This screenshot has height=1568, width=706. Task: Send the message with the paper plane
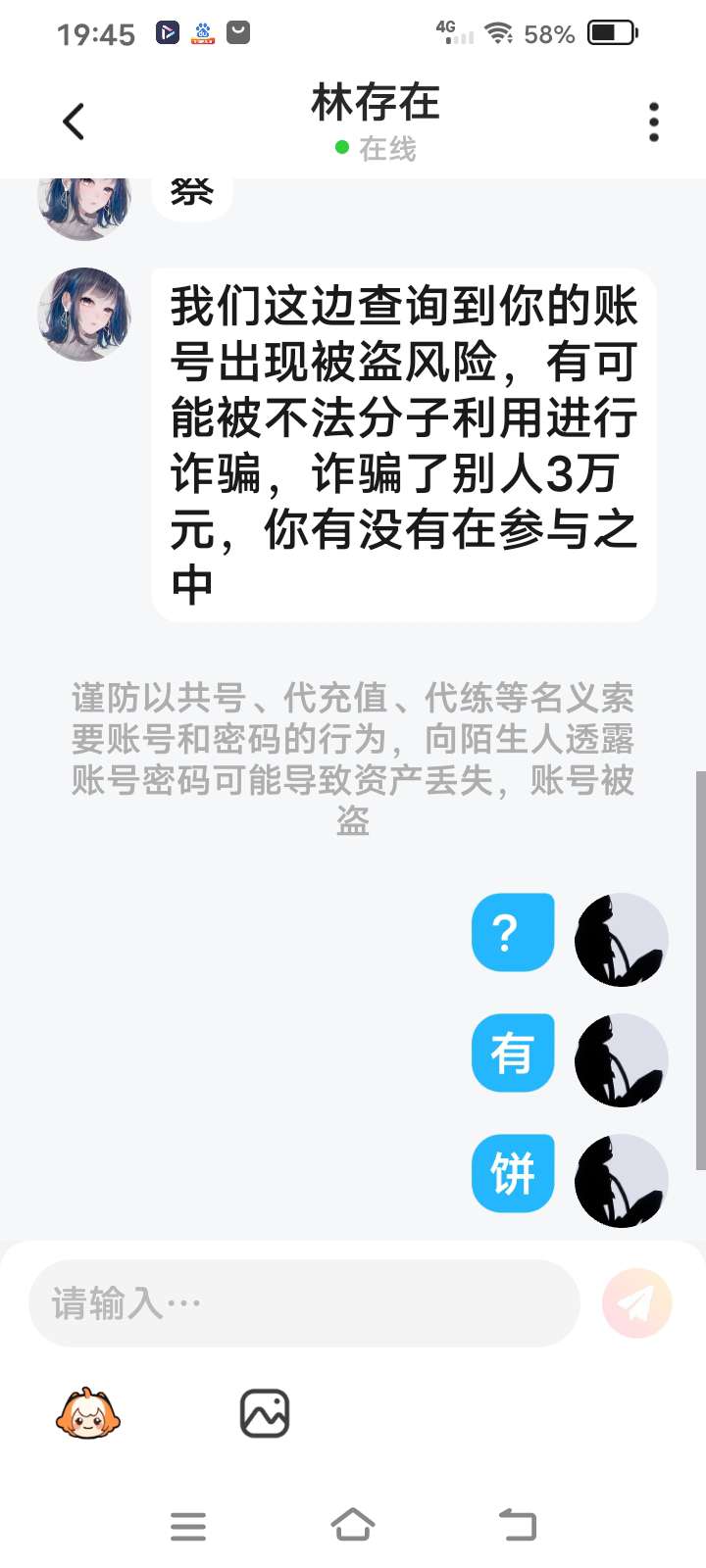[637, 1303]
